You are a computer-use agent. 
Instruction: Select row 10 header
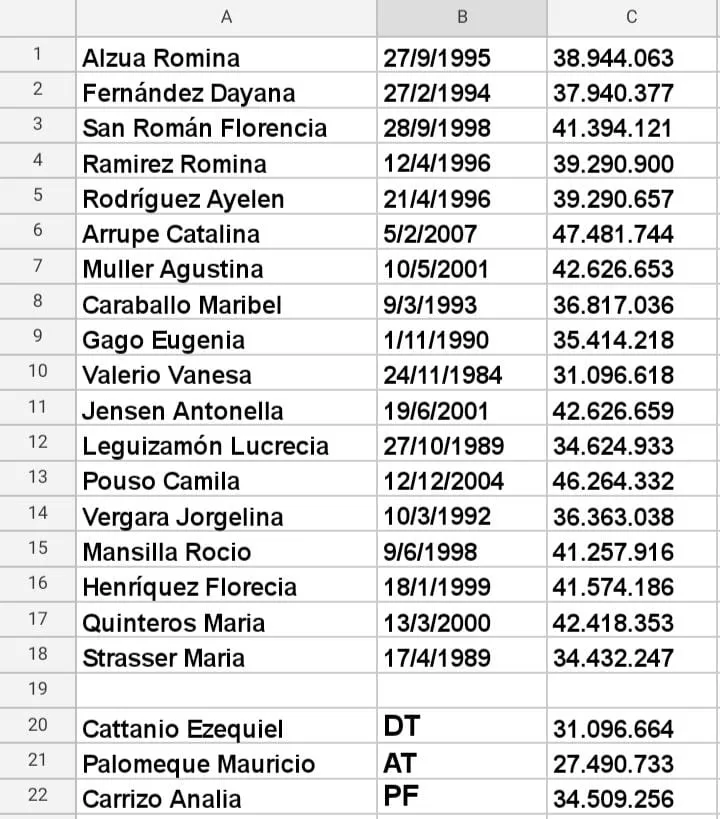(x=38, y=372)
